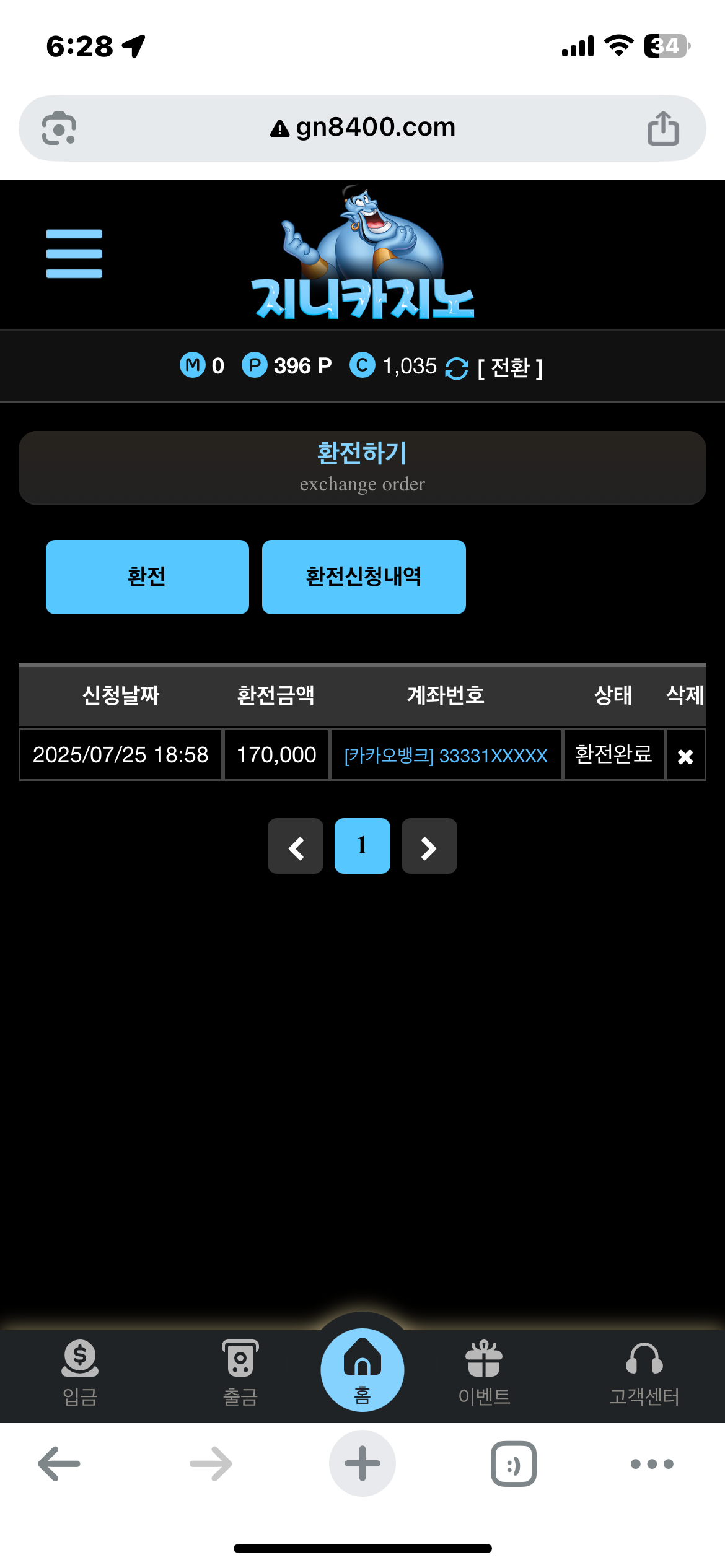Screen dimensions: 725x1568
Task: Select page 1 in pagination
Action: click(362, 846)
